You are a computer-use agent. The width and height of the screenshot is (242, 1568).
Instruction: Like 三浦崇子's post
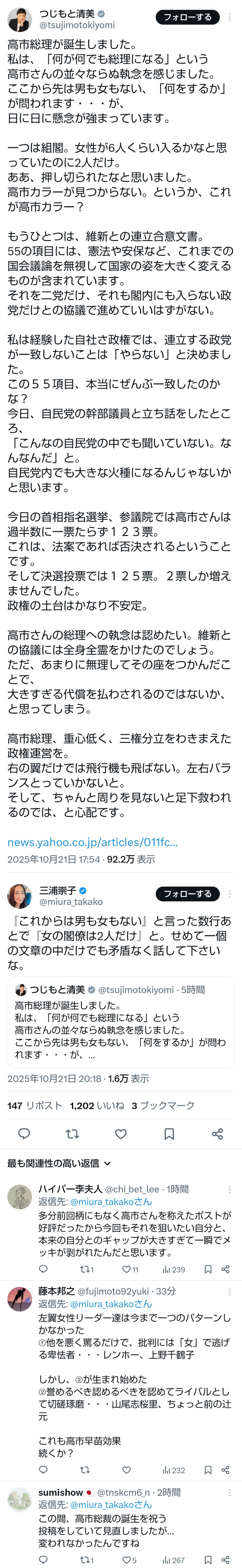[x=121, y=1133]
